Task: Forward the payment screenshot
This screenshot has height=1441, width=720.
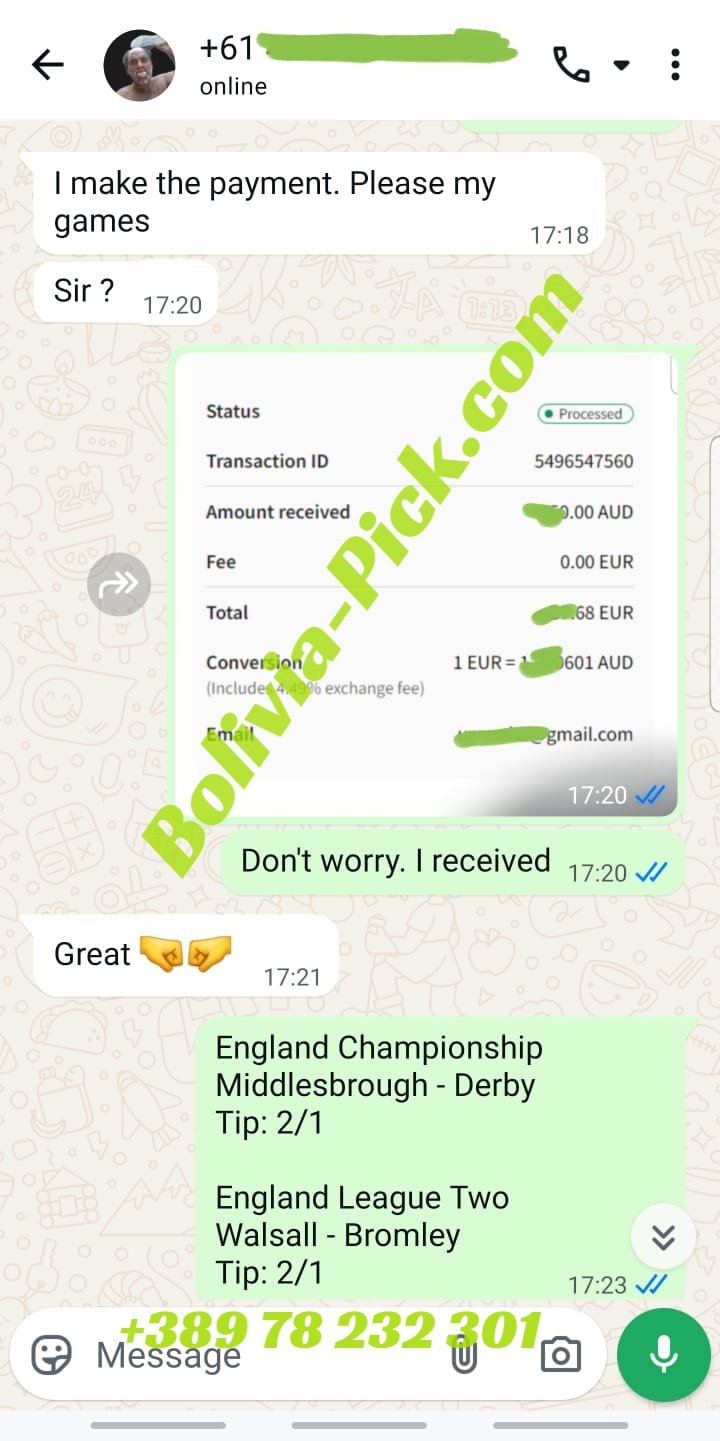Action: [119, 584]
